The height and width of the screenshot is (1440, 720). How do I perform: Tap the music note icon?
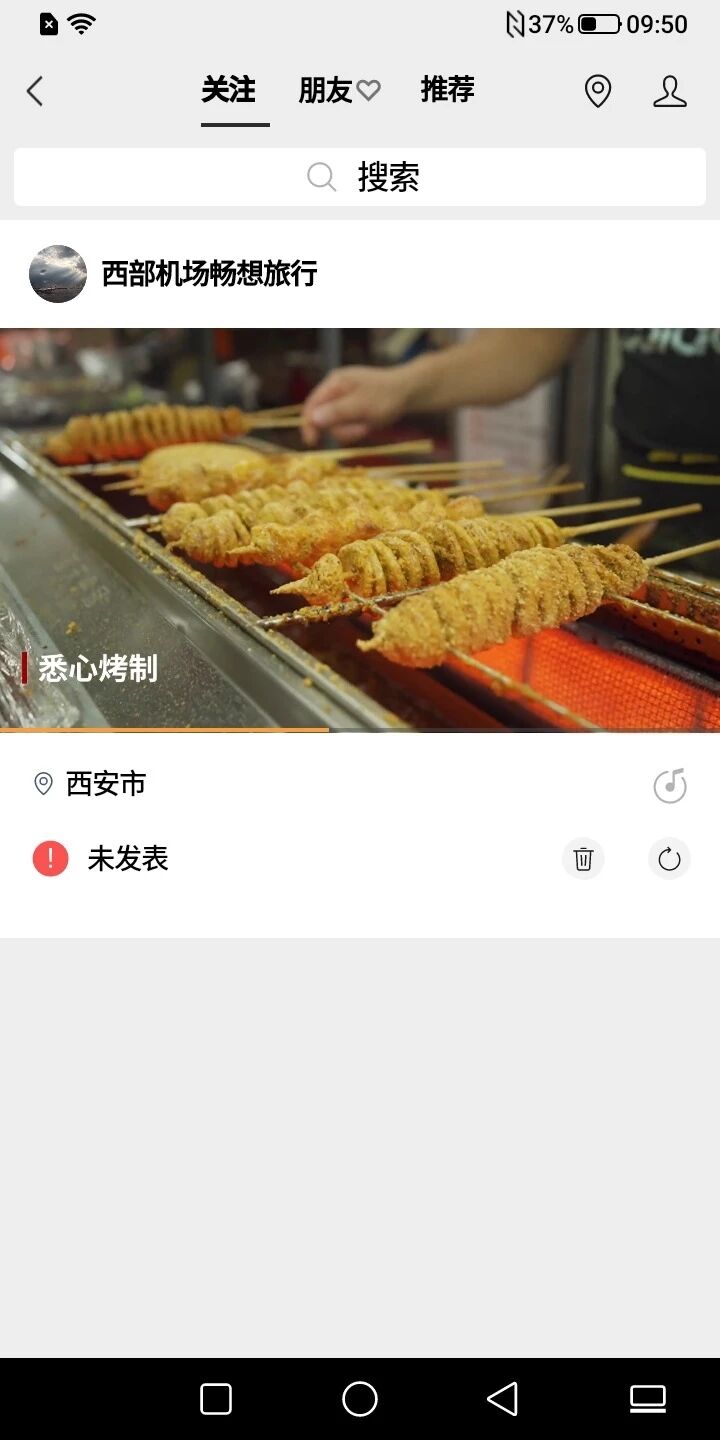pos(669,786)
